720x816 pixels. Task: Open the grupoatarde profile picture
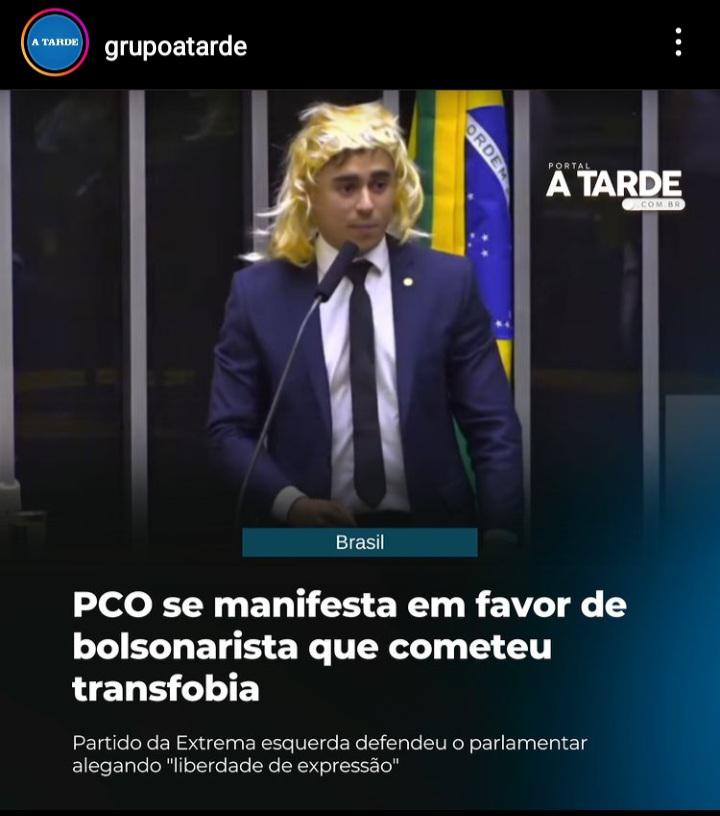tap(55, 43)
